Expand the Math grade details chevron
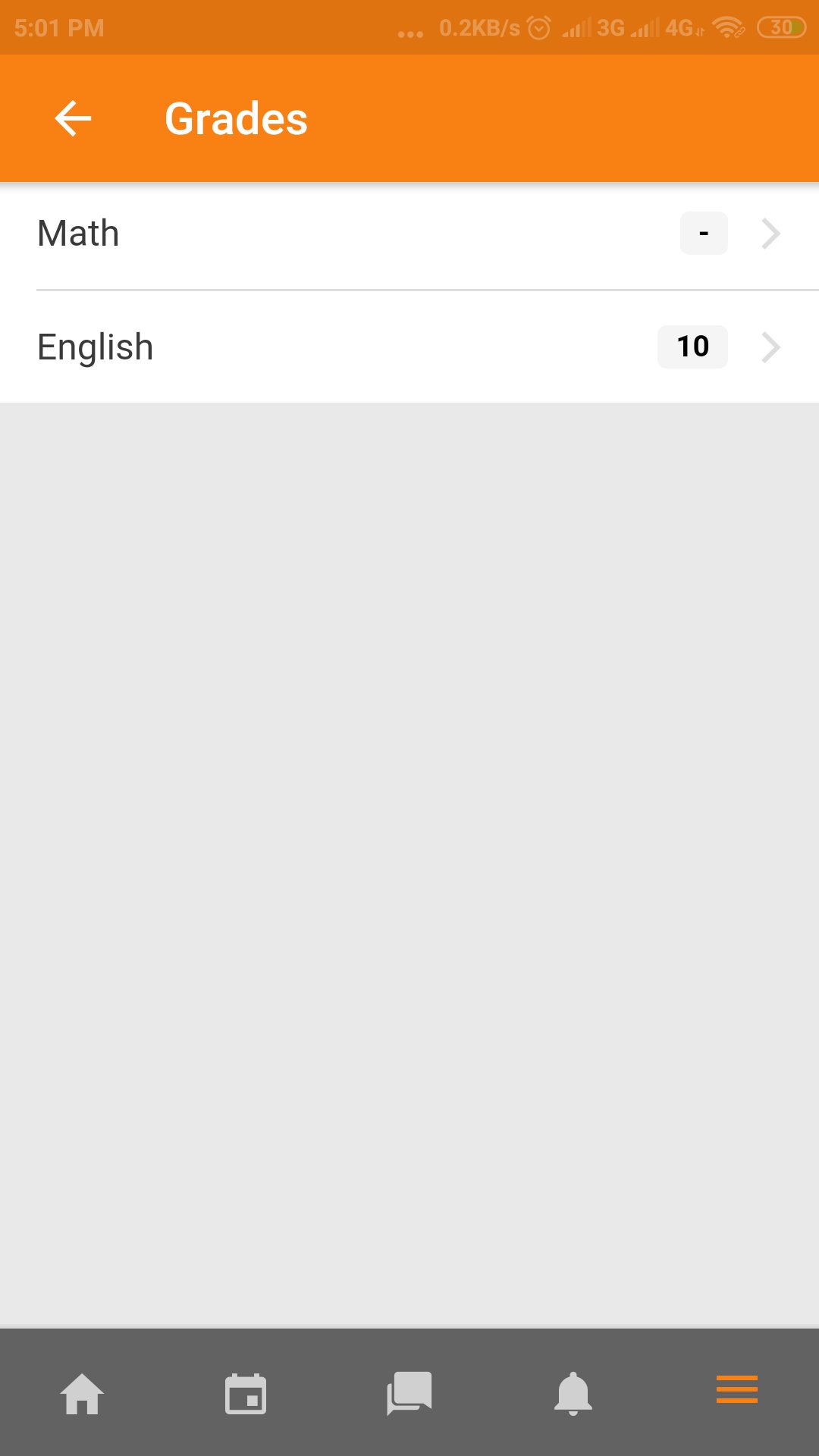Screen dimensions: 819x1456 coord(771,234)
